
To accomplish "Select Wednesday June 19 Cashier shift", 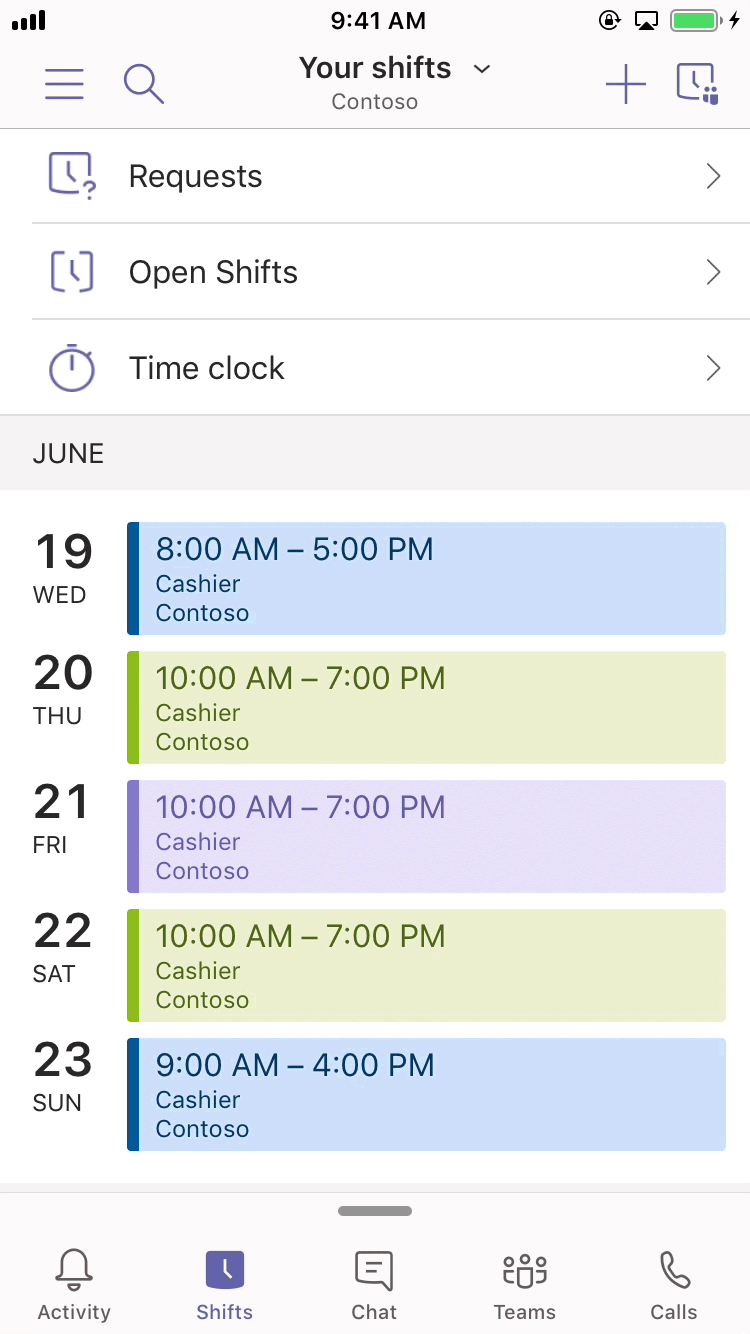I will pos(426,578).
